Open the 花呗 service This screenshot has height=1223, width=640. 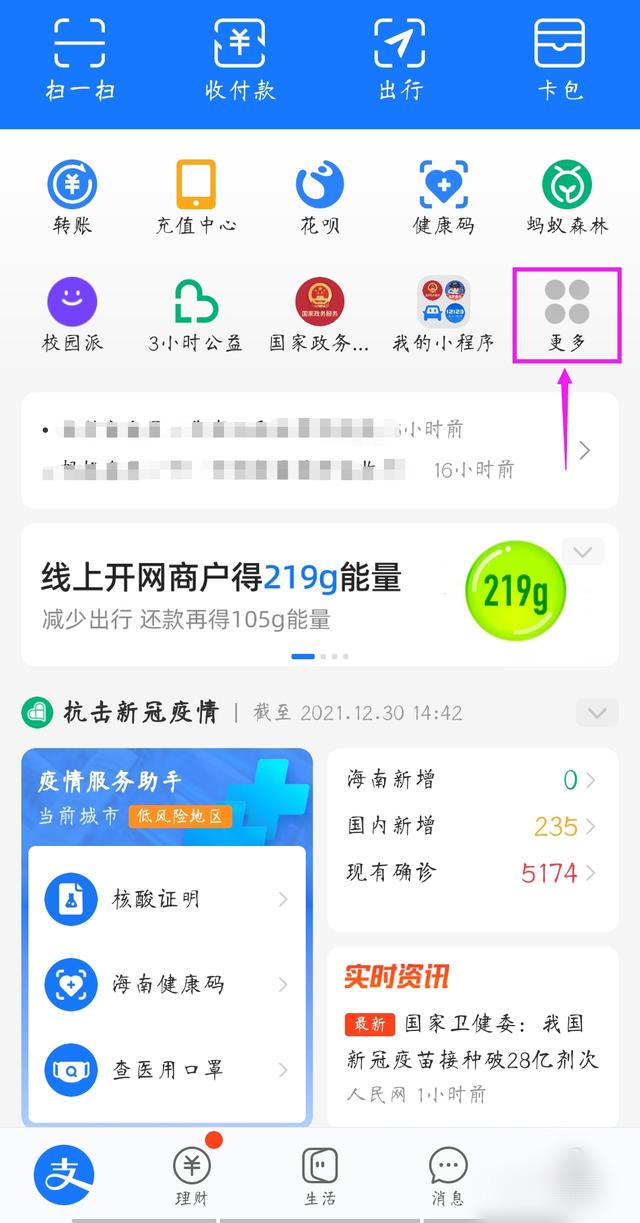pyautogui.click(x=320, y=197)
